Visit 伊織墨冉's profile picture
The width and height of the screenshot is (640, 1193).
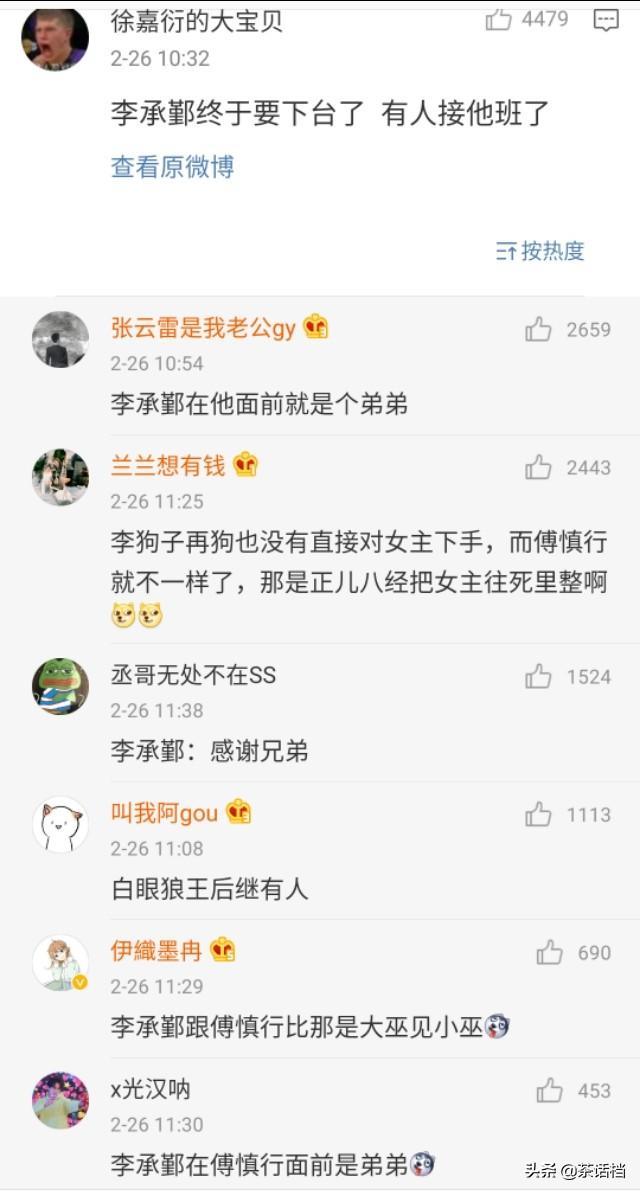click(60, 962)
